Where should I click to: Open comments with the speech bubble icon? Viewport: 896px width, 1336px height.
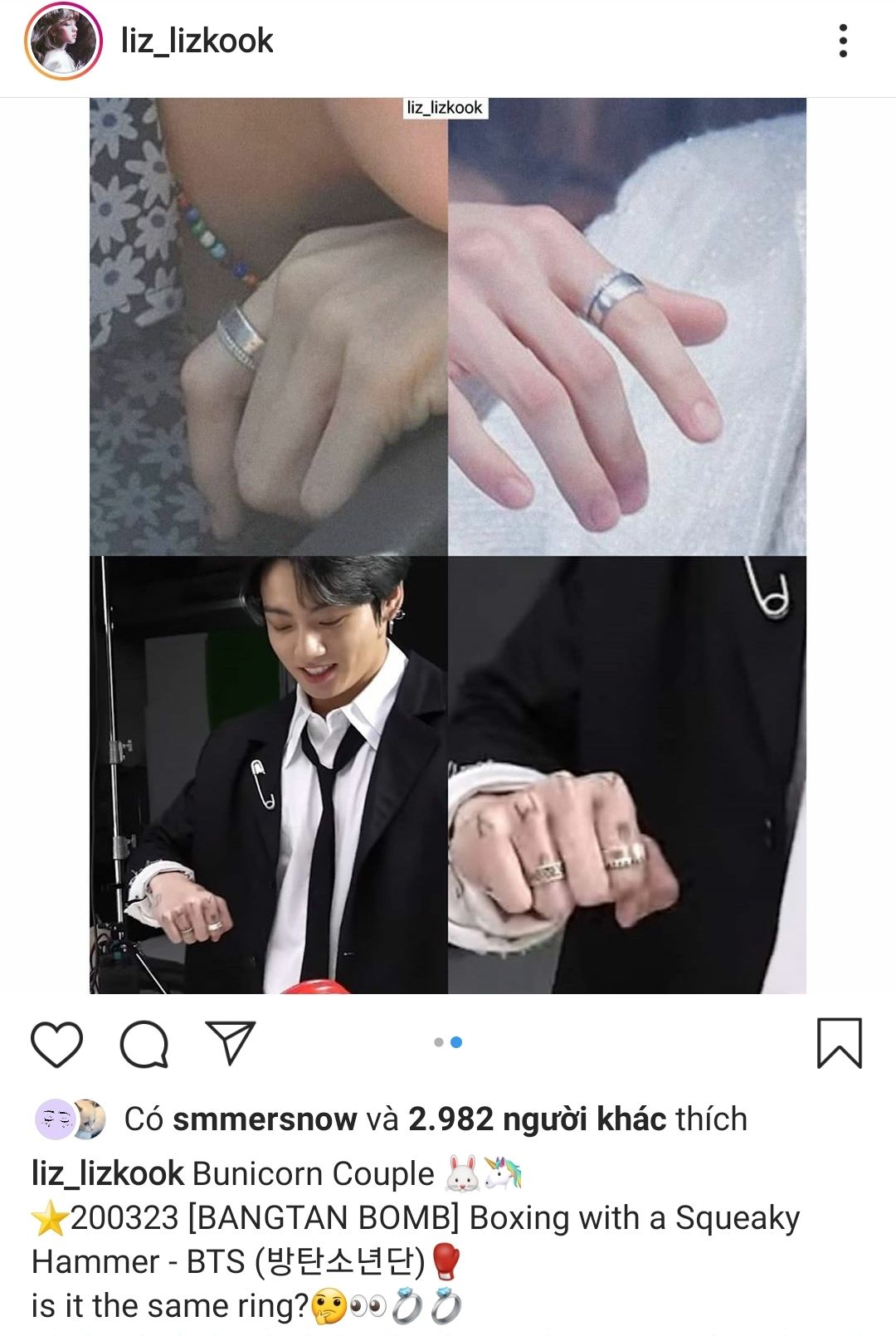click(144, 1043)
